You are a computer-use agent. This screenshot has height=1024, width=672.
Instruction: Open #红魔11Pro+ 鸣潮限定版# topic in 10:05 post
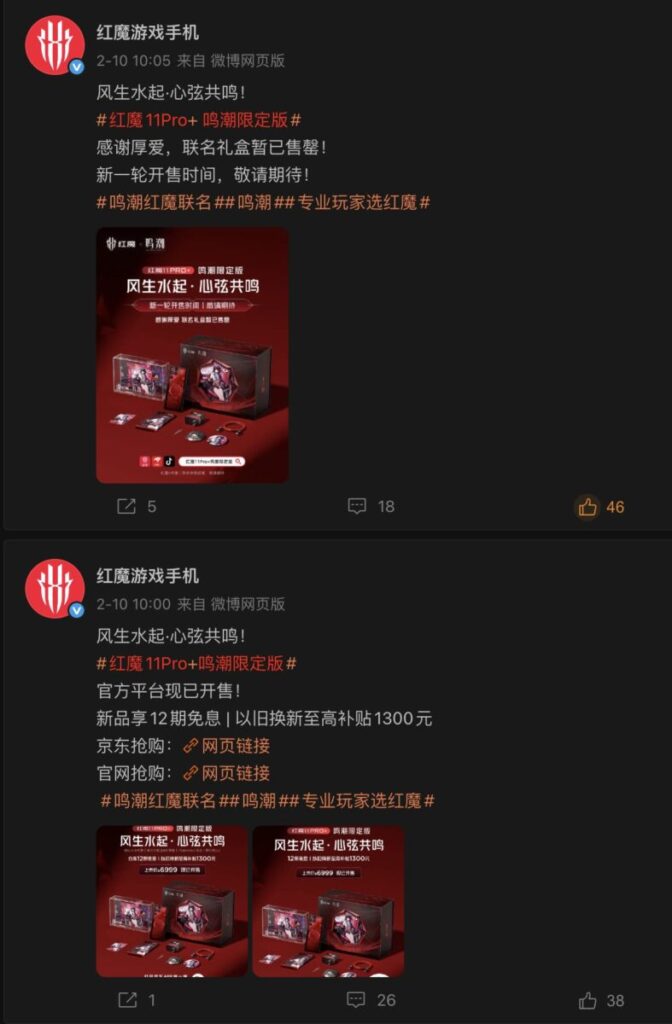[x=198, y=120]
